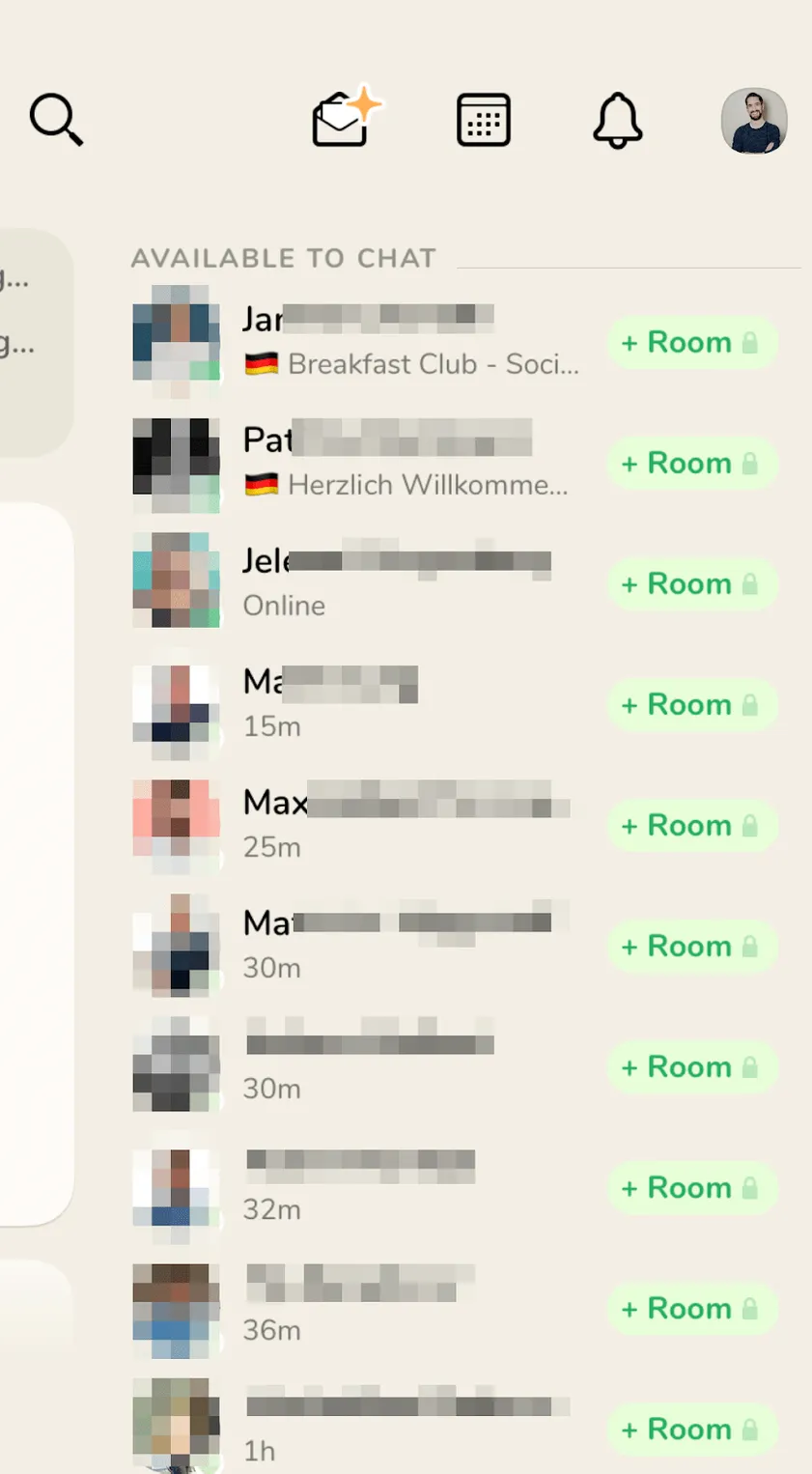This screenshot has width=812, height=1474.
Task: Open the invites envelope icon
Action: [x=343, y=121]
